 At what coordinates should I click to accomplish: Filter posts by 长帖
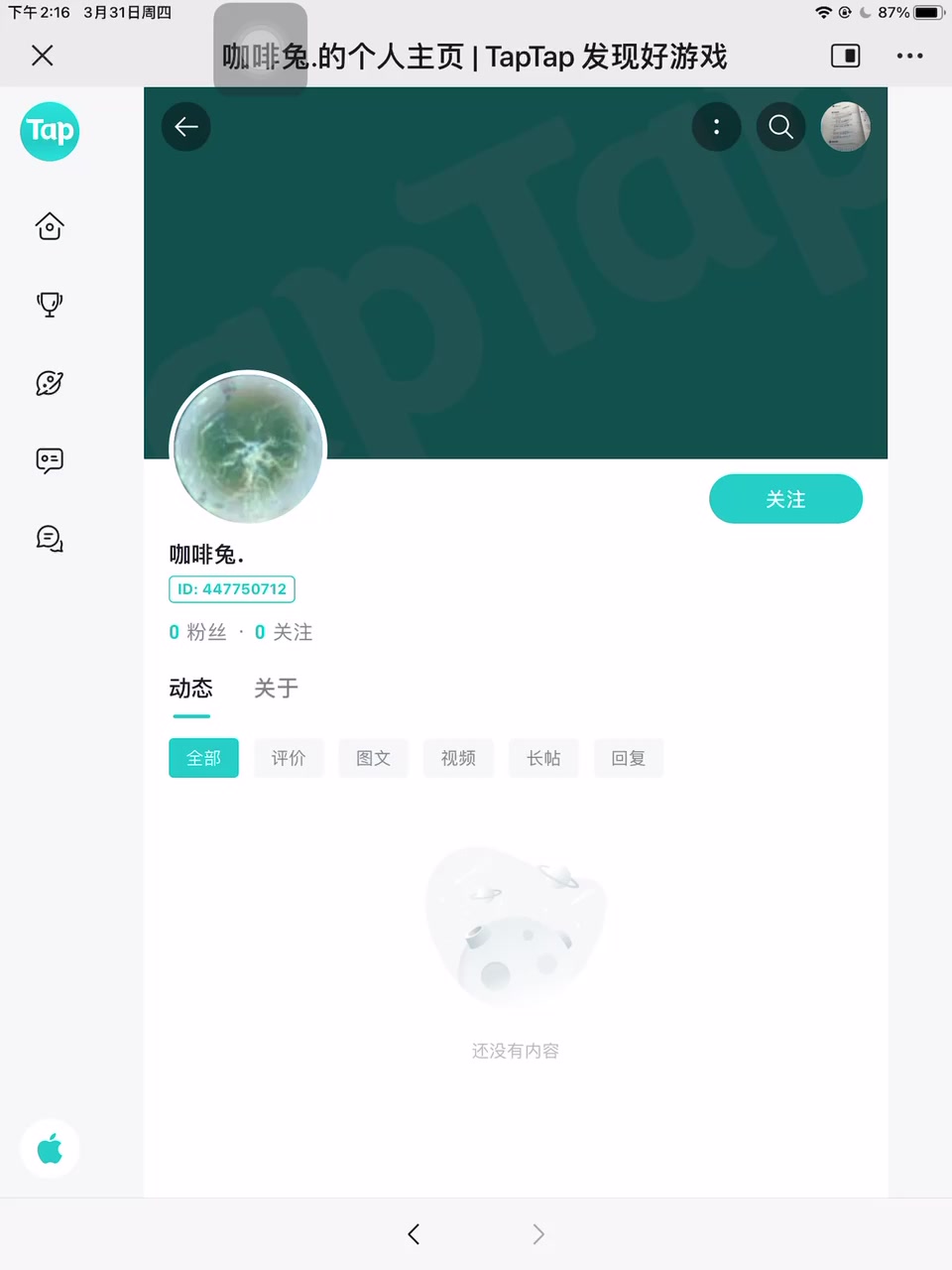543,758
